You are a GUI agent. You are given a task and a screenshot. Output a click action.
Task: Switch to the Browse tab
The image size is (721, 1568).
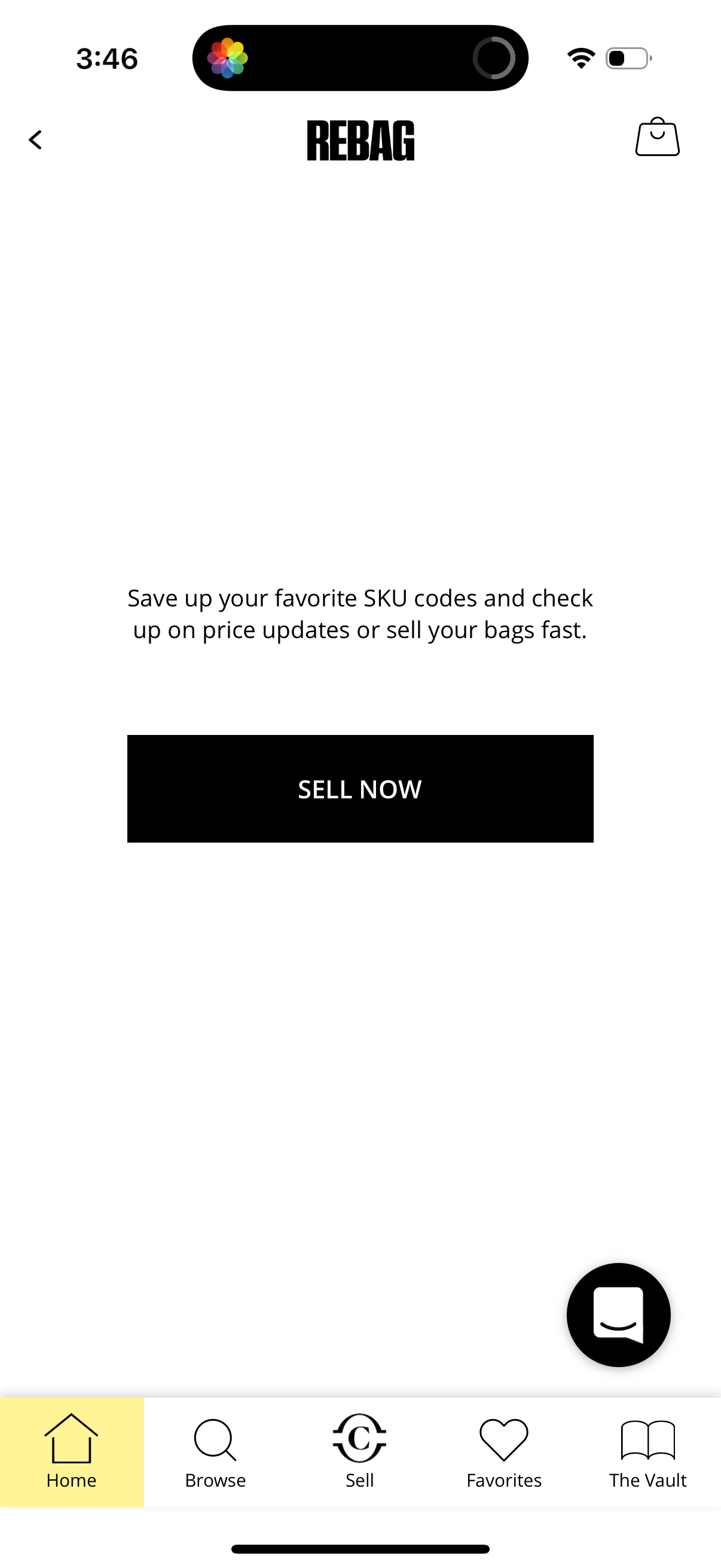(x=215, y=1452)
